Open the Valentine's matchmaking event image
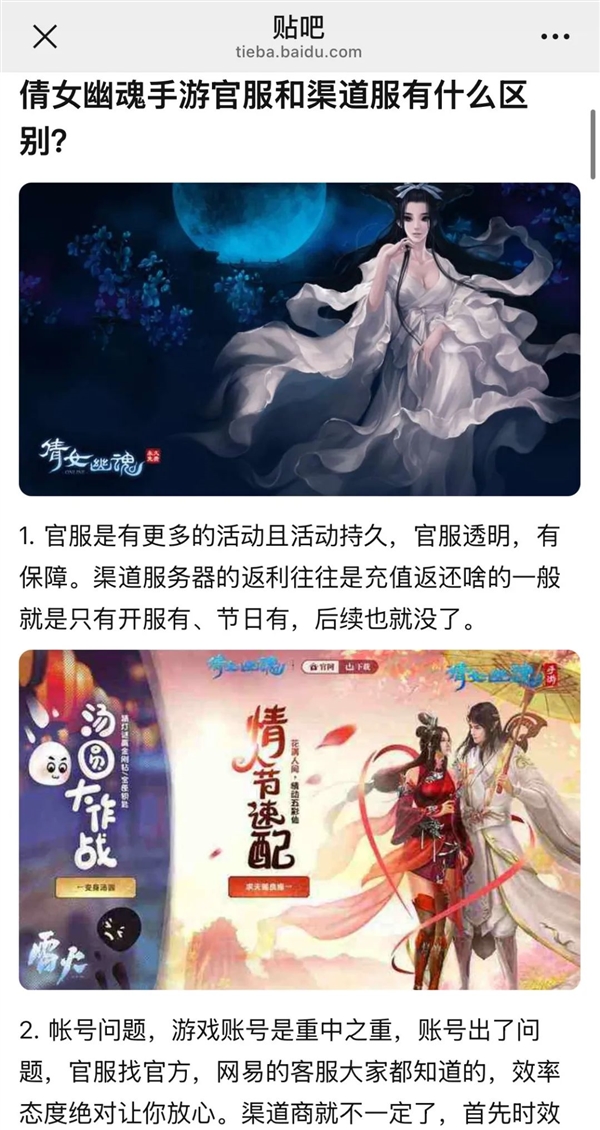Viewport: 600px width, 1130px height. tap(299, 819)
